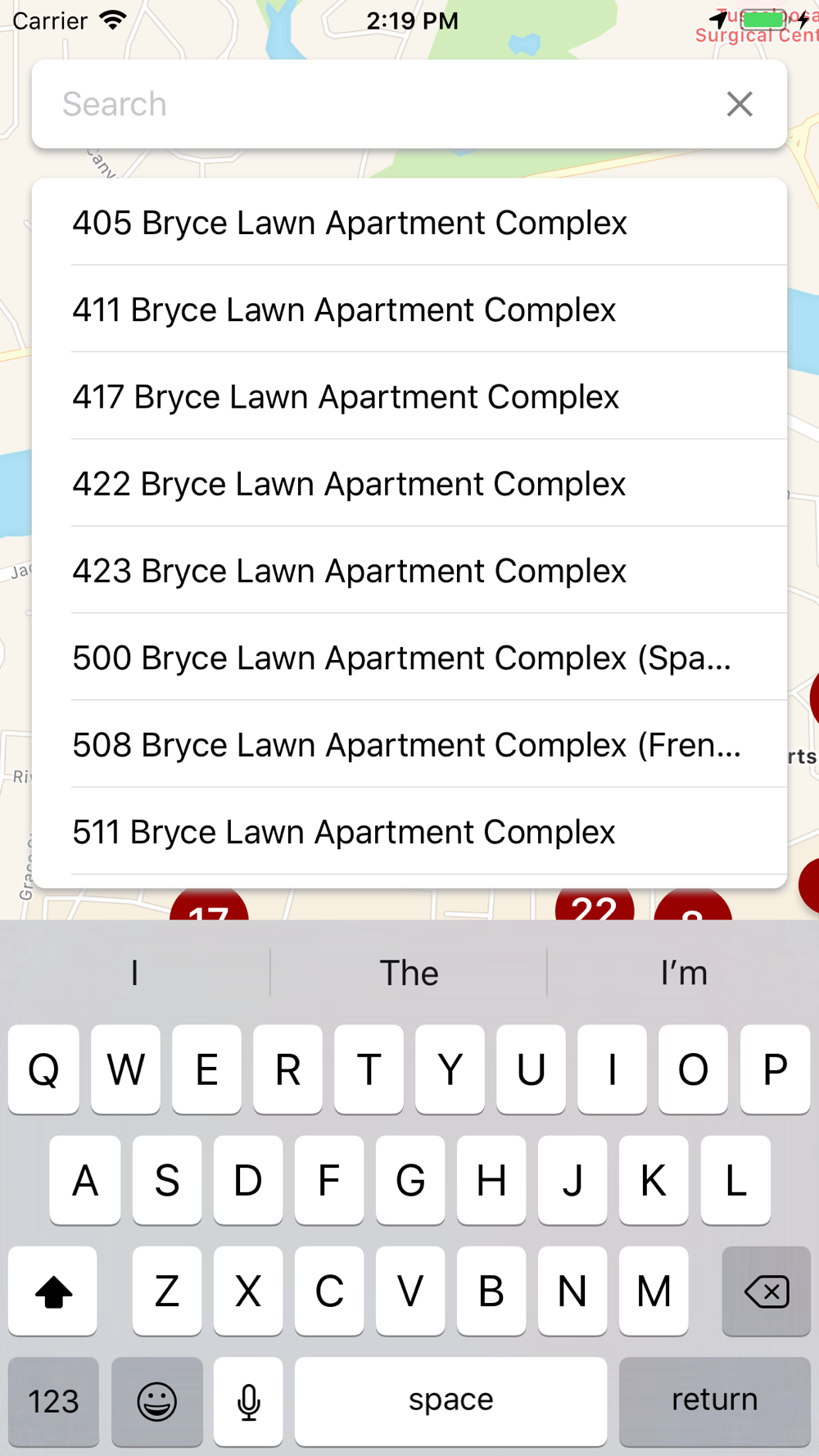Open the emoji keyboard
The image size is (819, 1456).
[156, 1401]
